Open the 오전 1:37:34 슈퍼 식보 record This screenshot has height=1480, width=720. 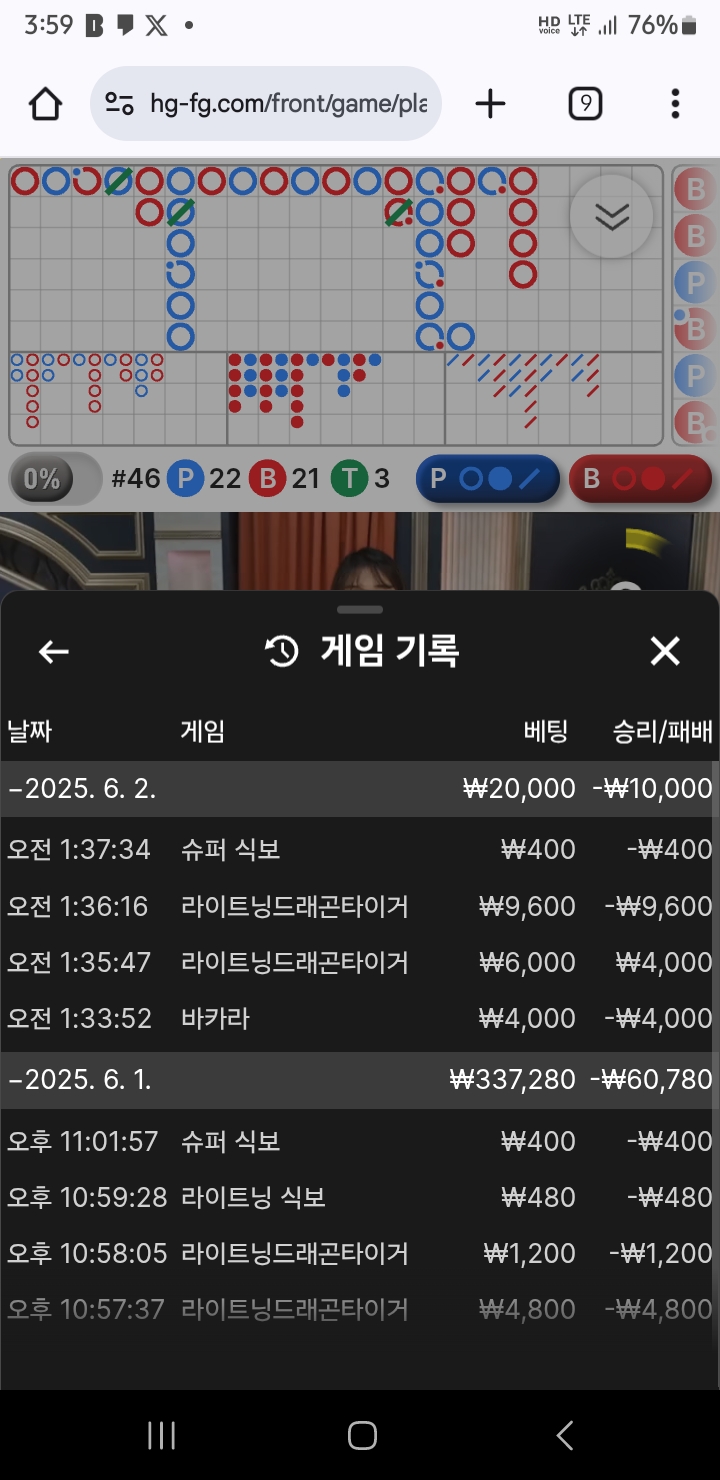pos(360,850)
